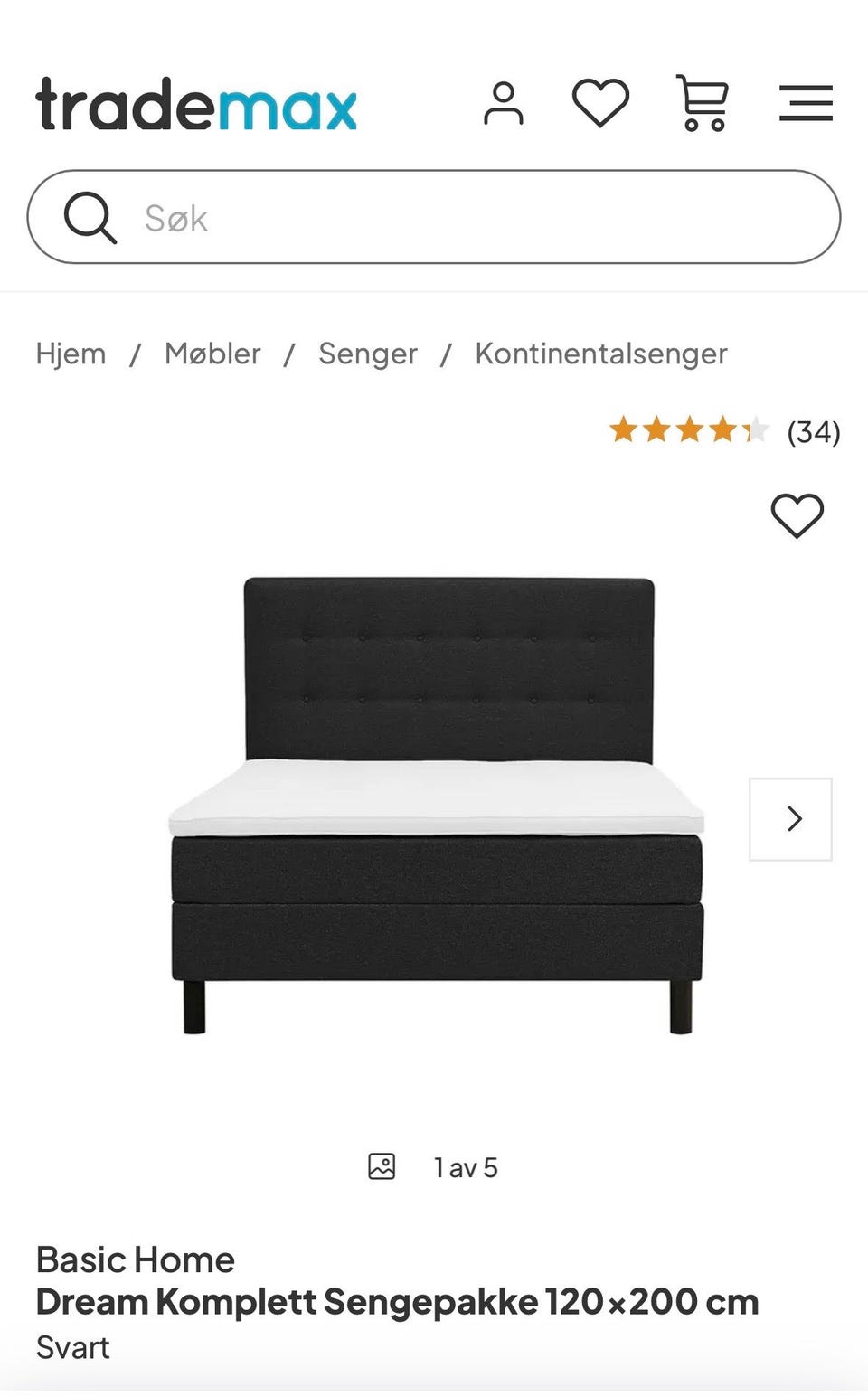Open the bed product photo
868x1396 pixels.
tap(437, 805)
